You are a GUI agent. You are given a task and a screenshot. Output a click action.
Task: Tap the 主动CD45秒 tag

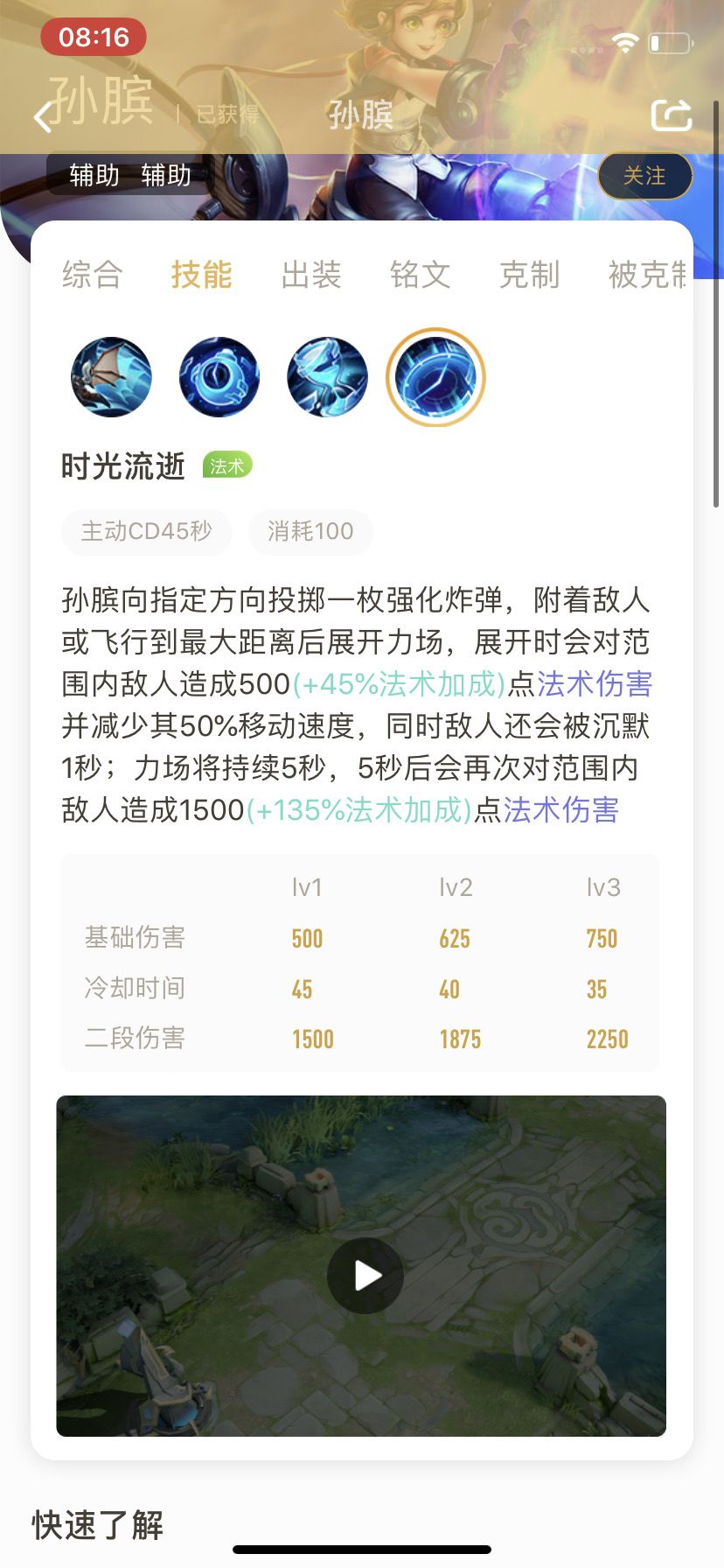coord(145,532)
